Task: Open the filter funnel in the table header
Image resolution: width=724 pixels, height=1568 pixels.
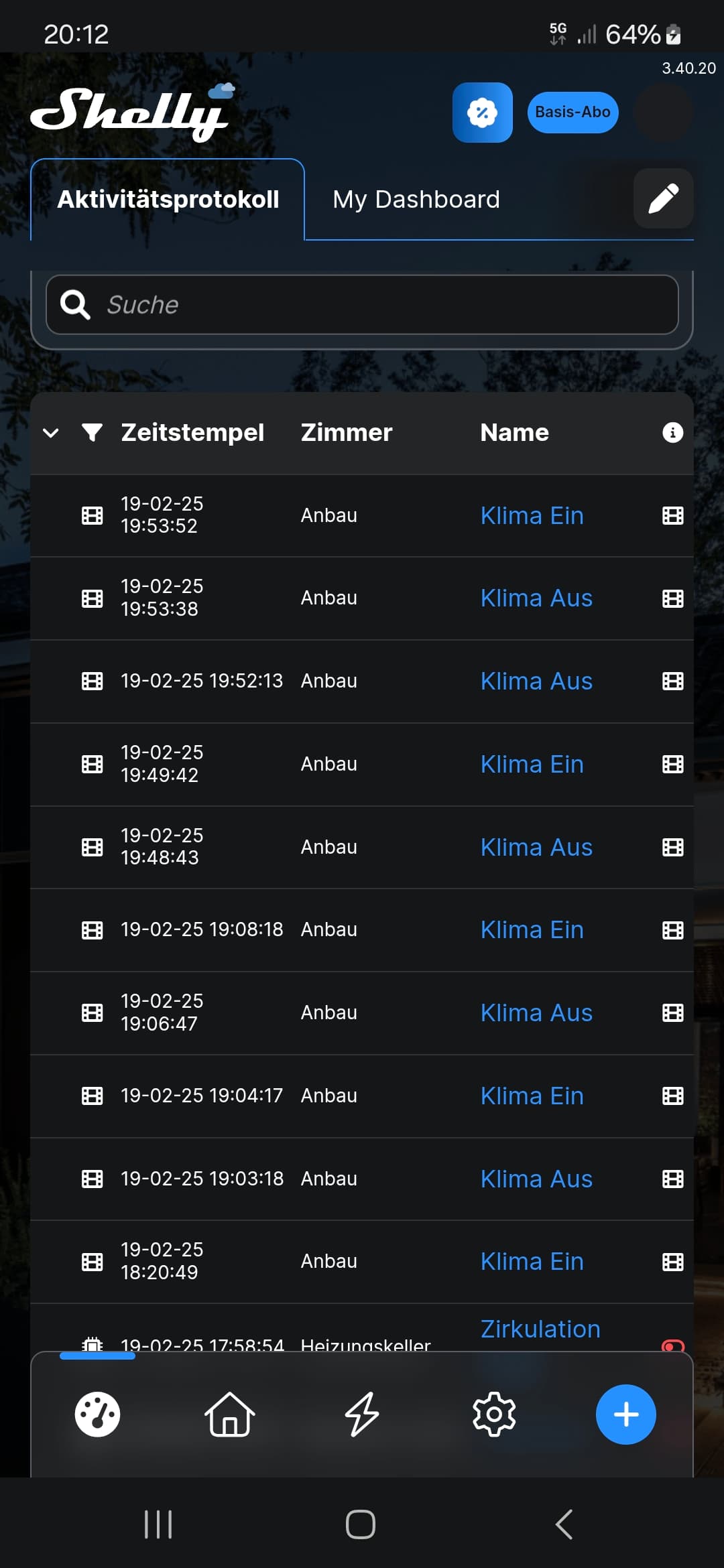Action: [x=93, y=432]
